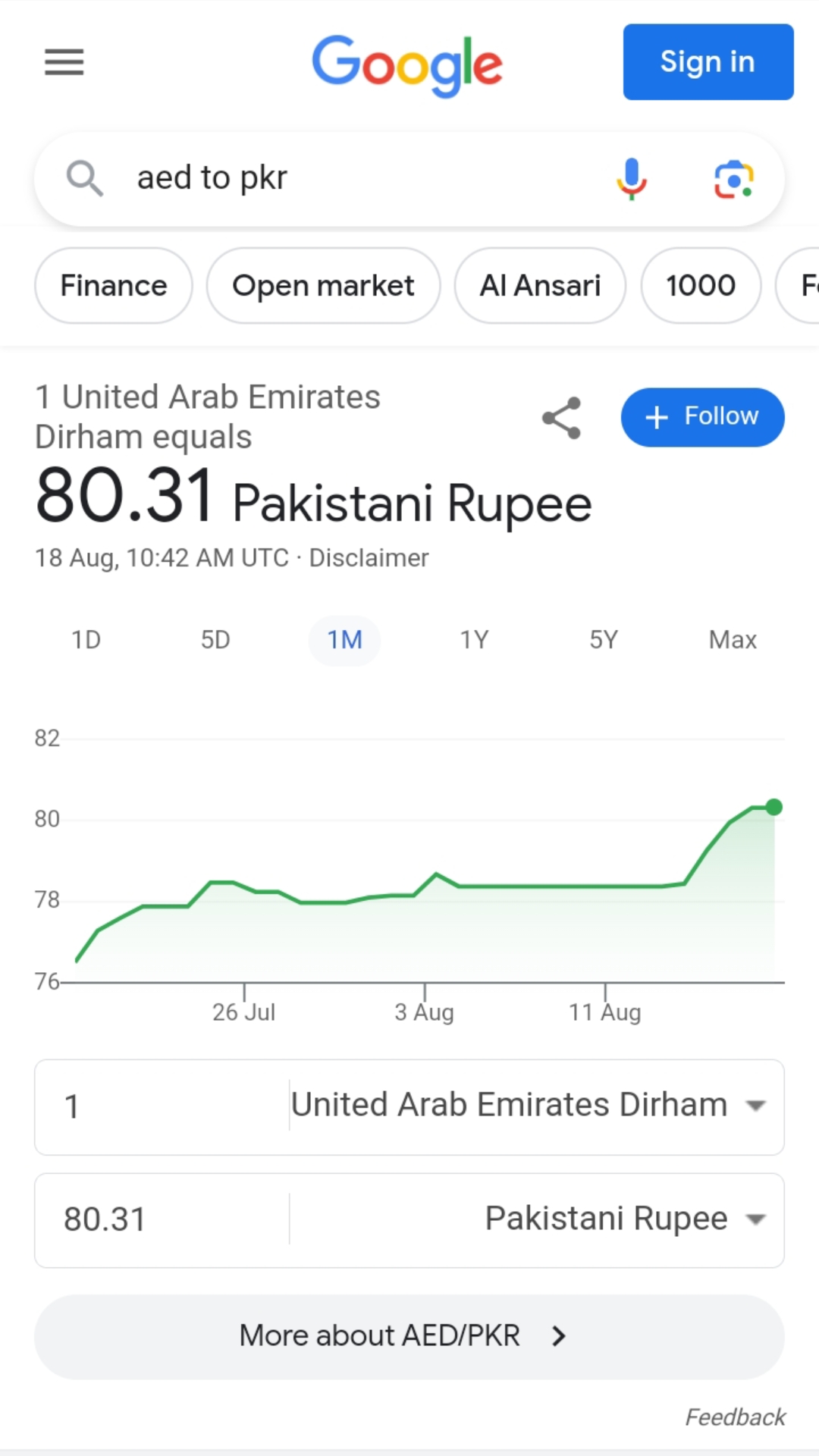Select the Finance chip
Viewport: 819px width, 1456px height.
[x=114, y=286]
